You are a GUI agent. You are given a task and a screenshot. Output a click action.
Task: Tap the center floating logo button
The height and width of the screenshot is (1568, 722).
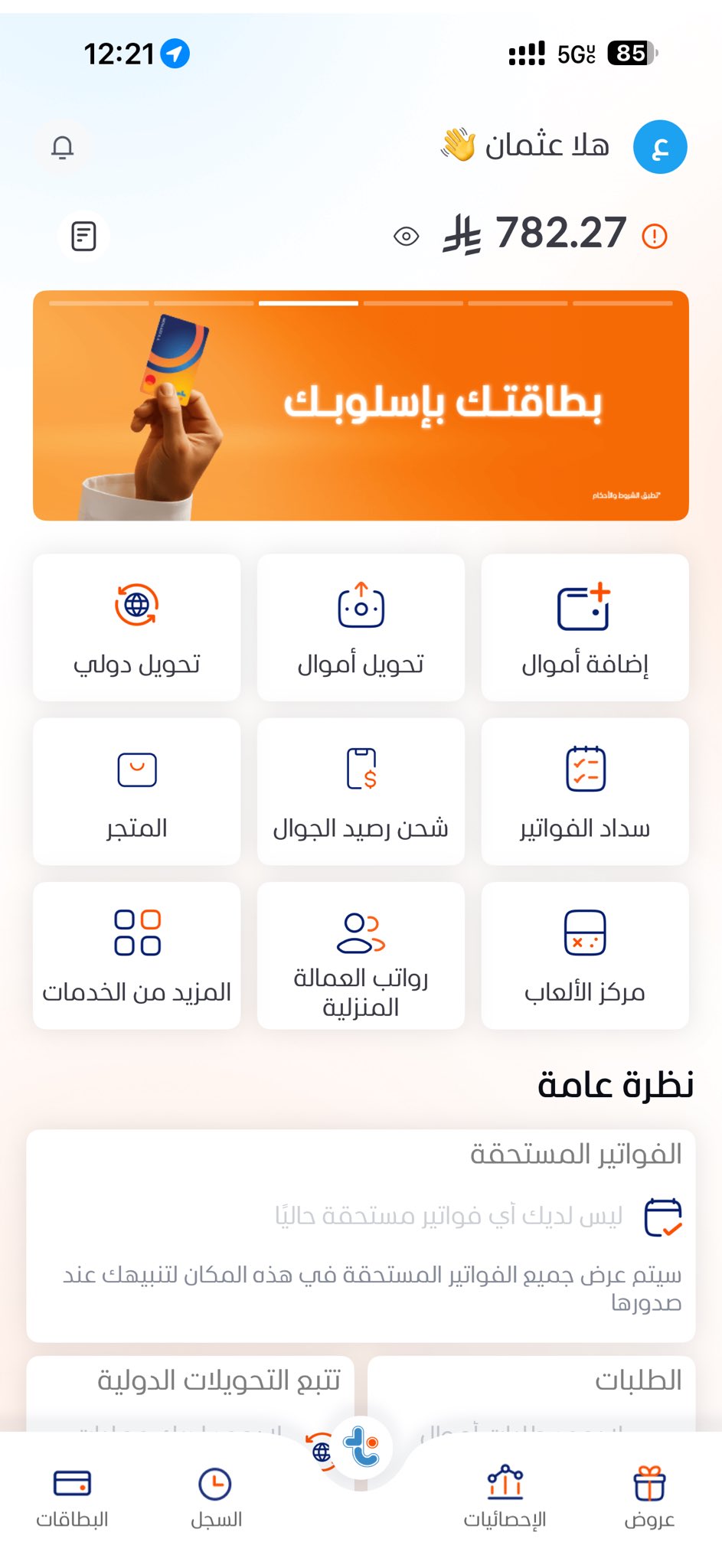[x=362, y=1449]
